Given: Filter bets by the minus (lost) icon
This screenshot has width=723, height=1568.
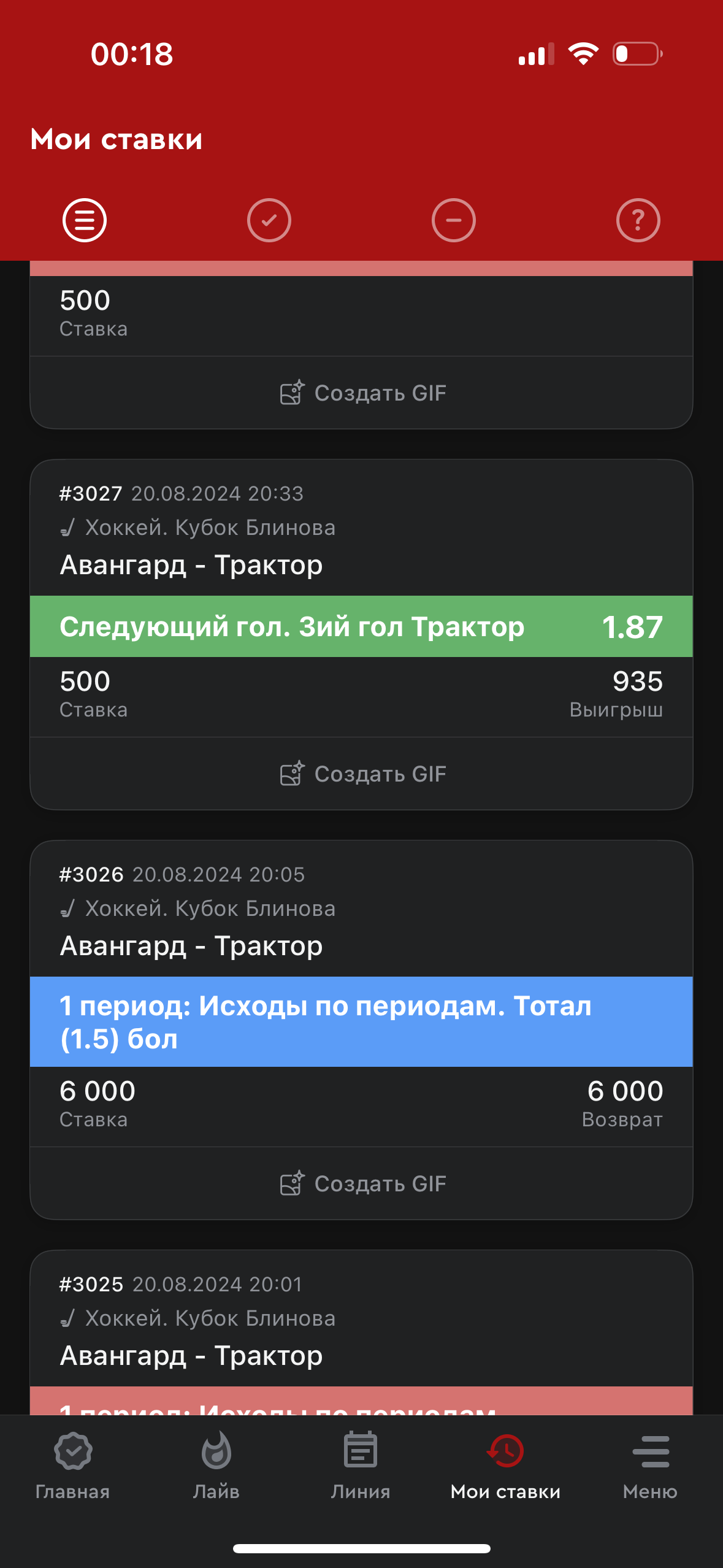Looking at the screenshot, I should point(454,220).
